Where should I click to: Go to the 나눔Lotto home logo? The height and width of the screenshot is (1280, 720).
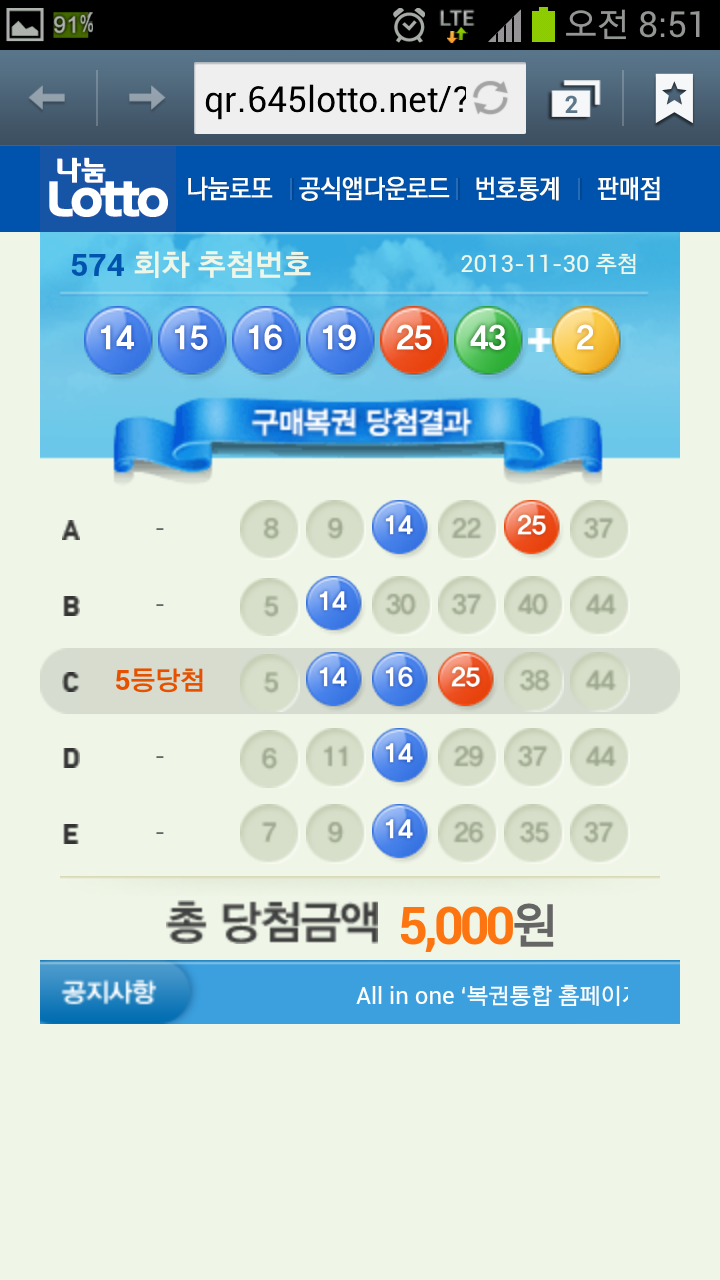coord(108,189)
